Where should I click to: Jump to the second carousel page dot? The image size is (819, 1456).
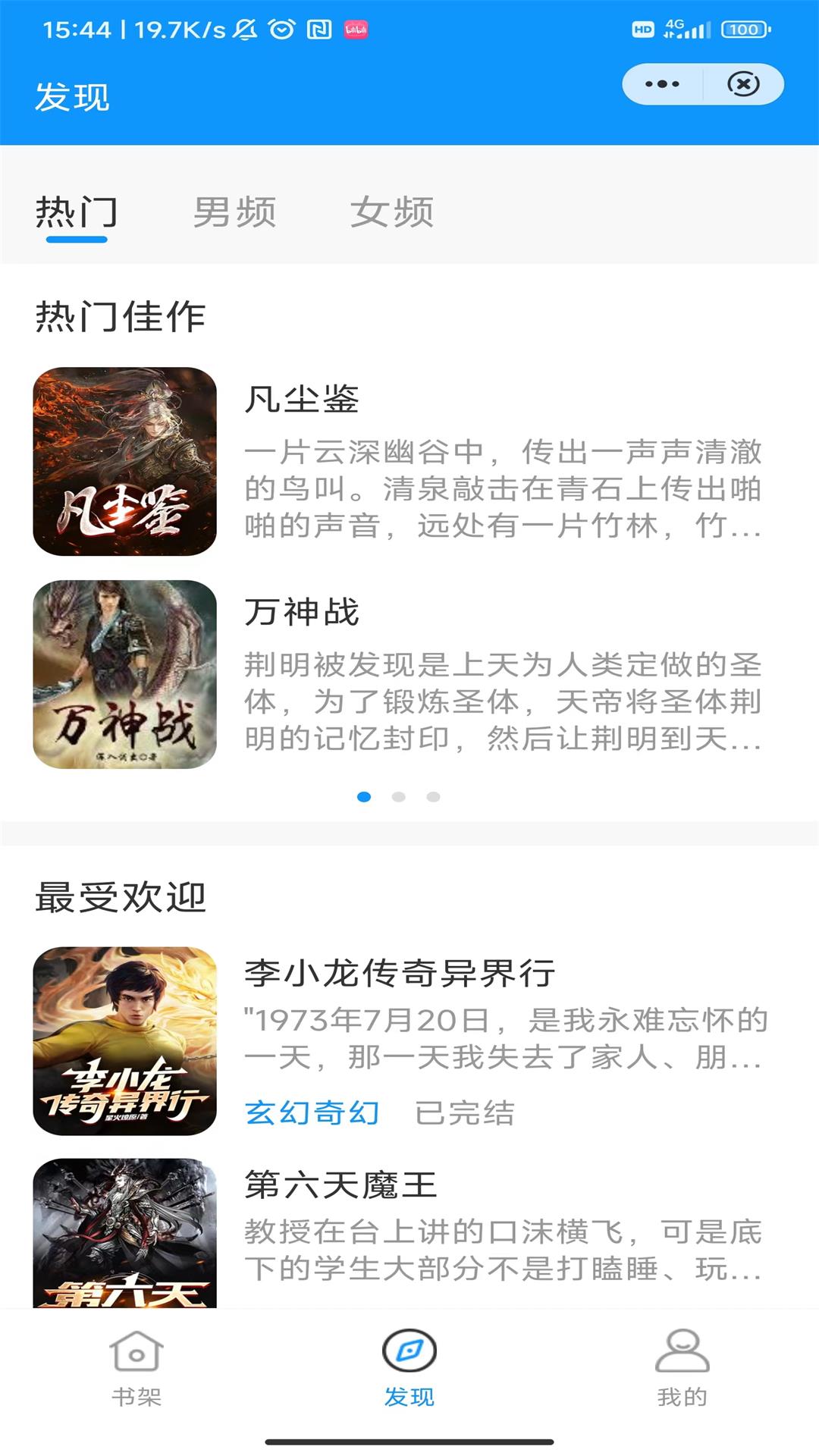point(399,797)
